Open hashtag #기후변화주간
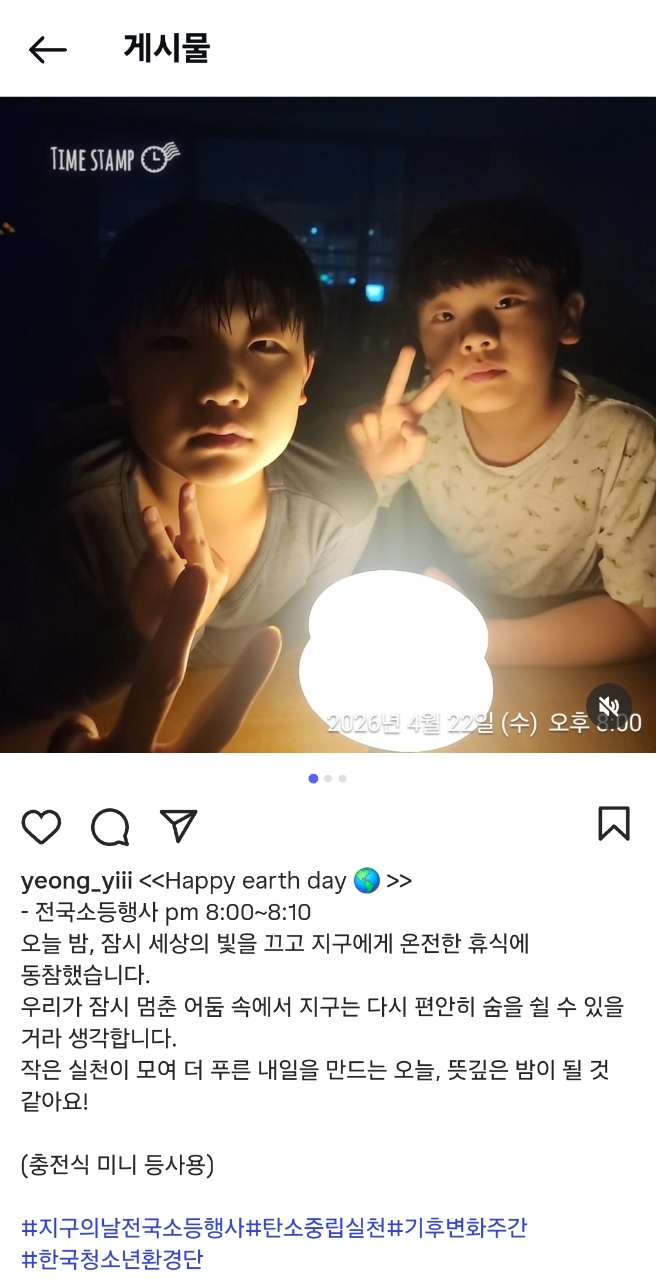Screen dimensions: 656x1280 (x=457, y=1227)
